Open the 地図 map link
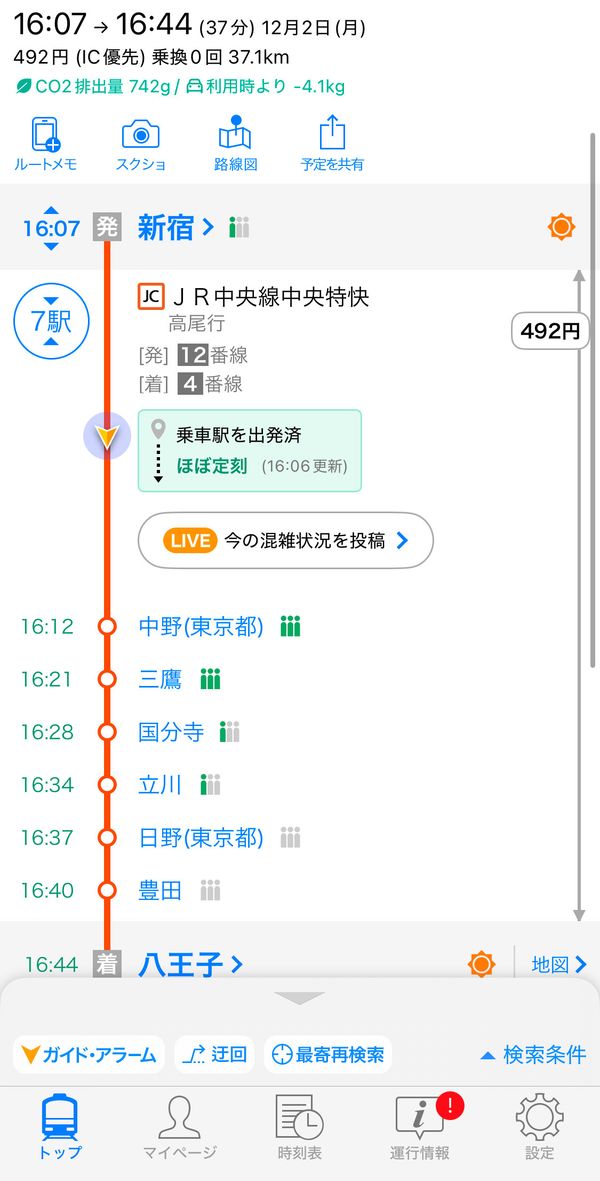Image resolution: width=600 pixels, height=1181 pixels. click(559, 964)
